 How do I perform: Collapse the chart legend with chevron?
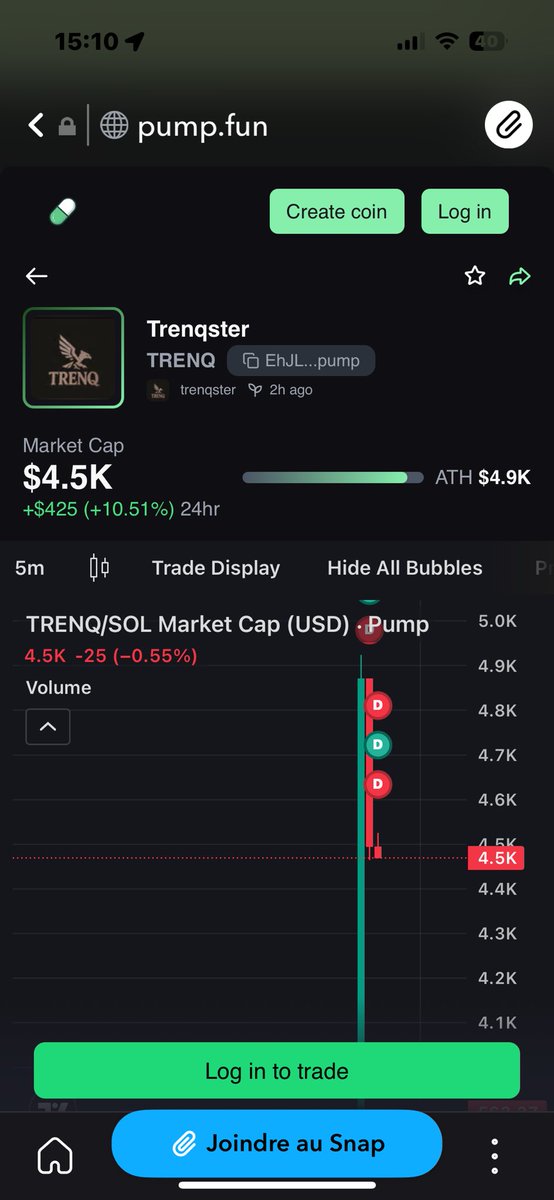pyautogui.click(x=48, y=727)
